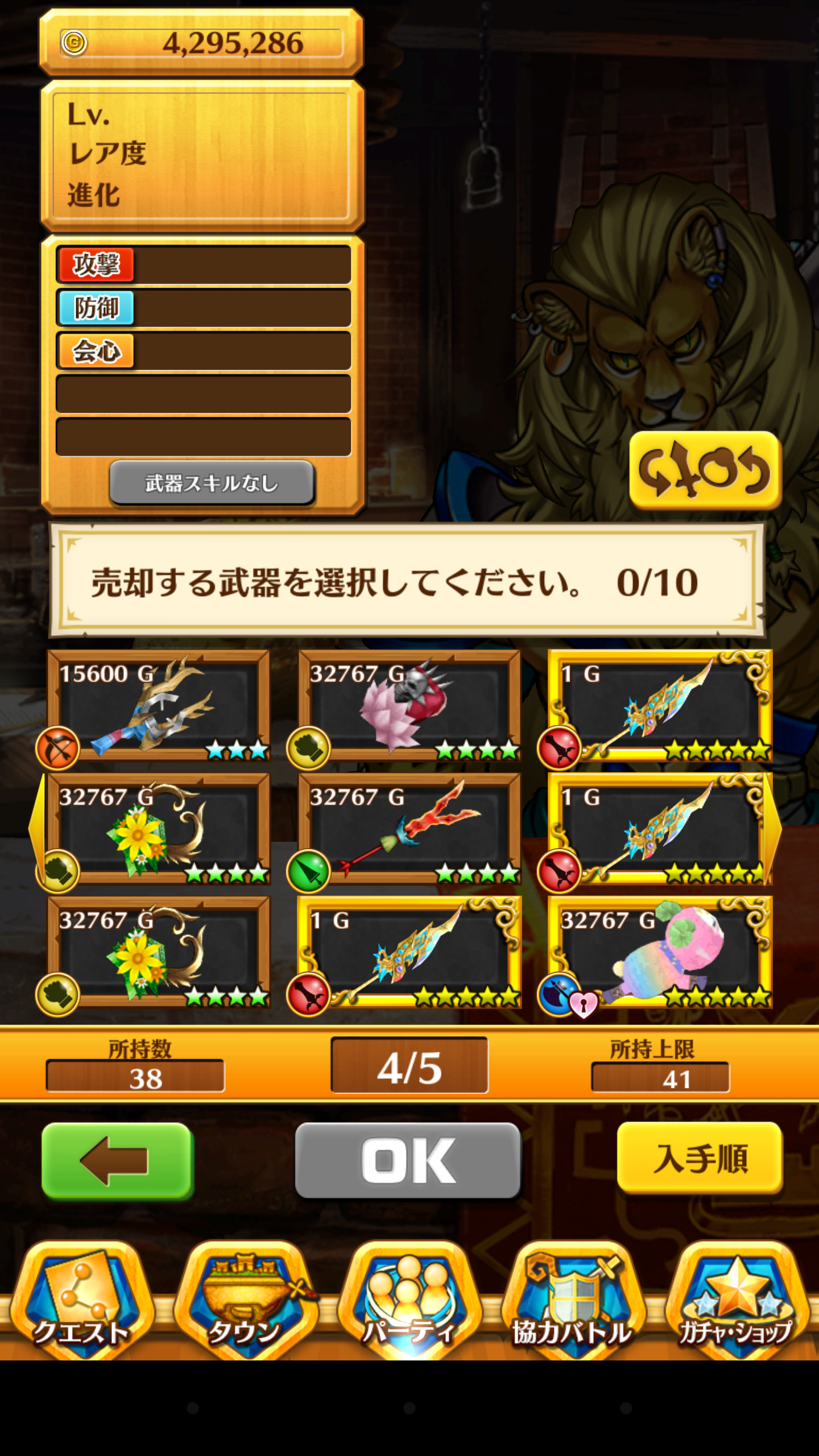The image size is (819, 1456).
Task: Open the 協力バトル tab
Action: [573, 1302]
